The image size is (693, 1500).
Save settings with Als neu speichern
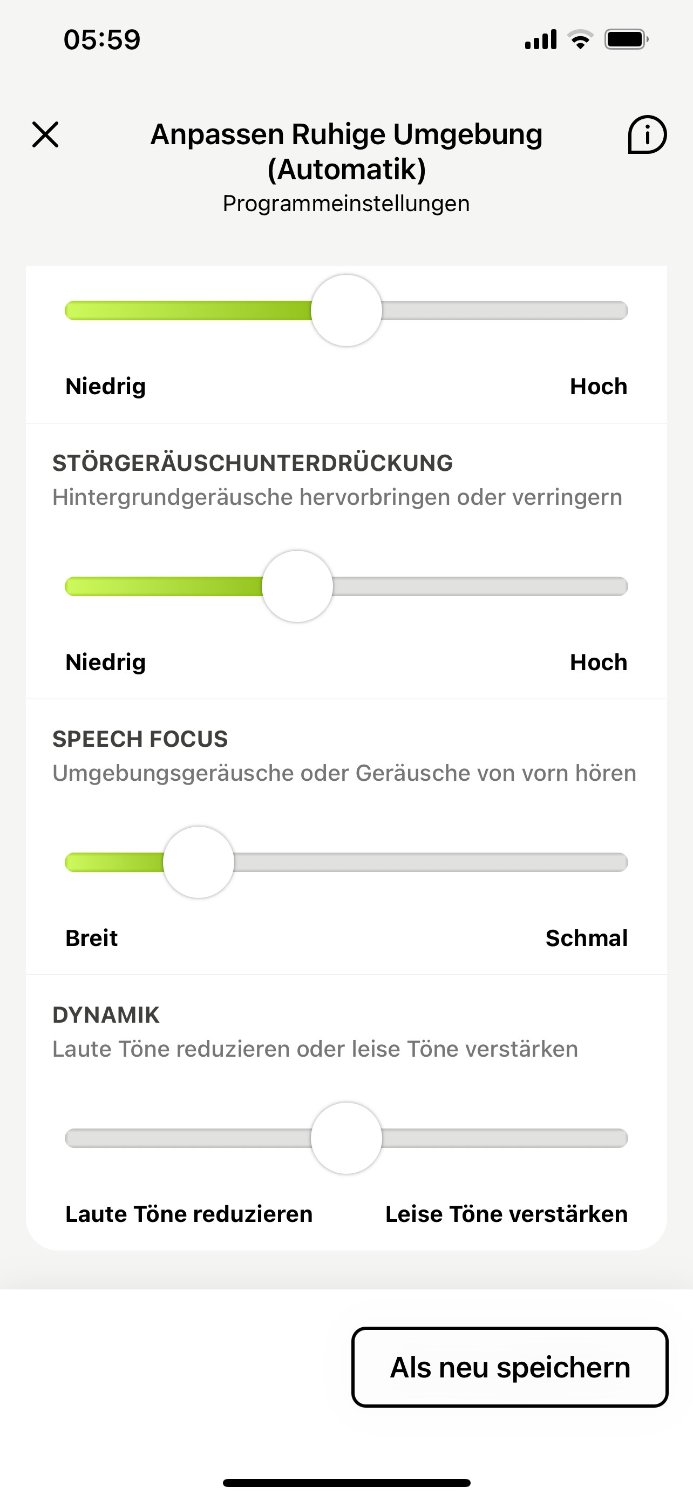(x=510, y=1367)
